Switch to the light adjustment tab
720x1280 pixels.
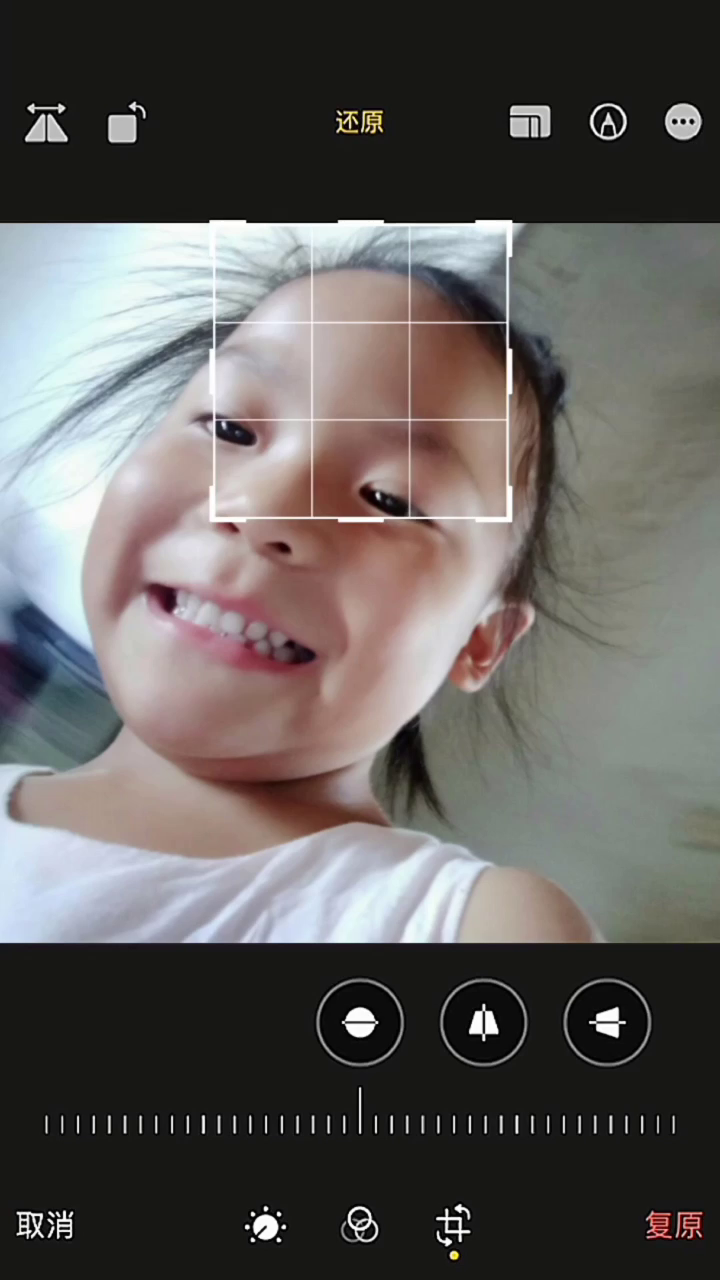(x=265, y=1225)
